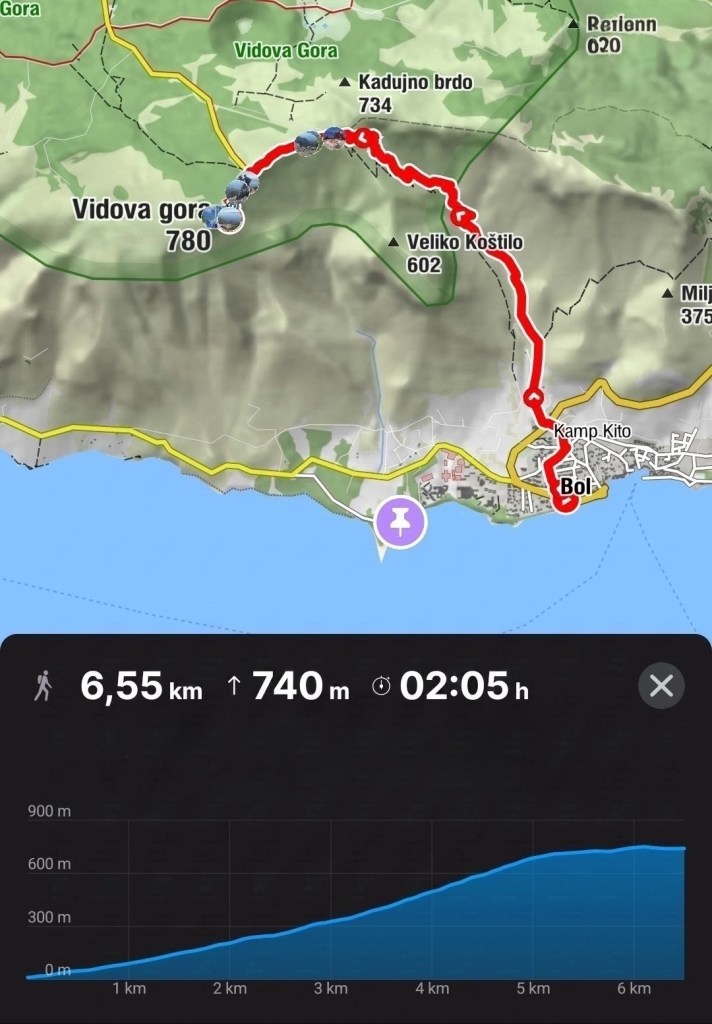Tap the purple pin marker on the coast

click(x=400, y=522)
